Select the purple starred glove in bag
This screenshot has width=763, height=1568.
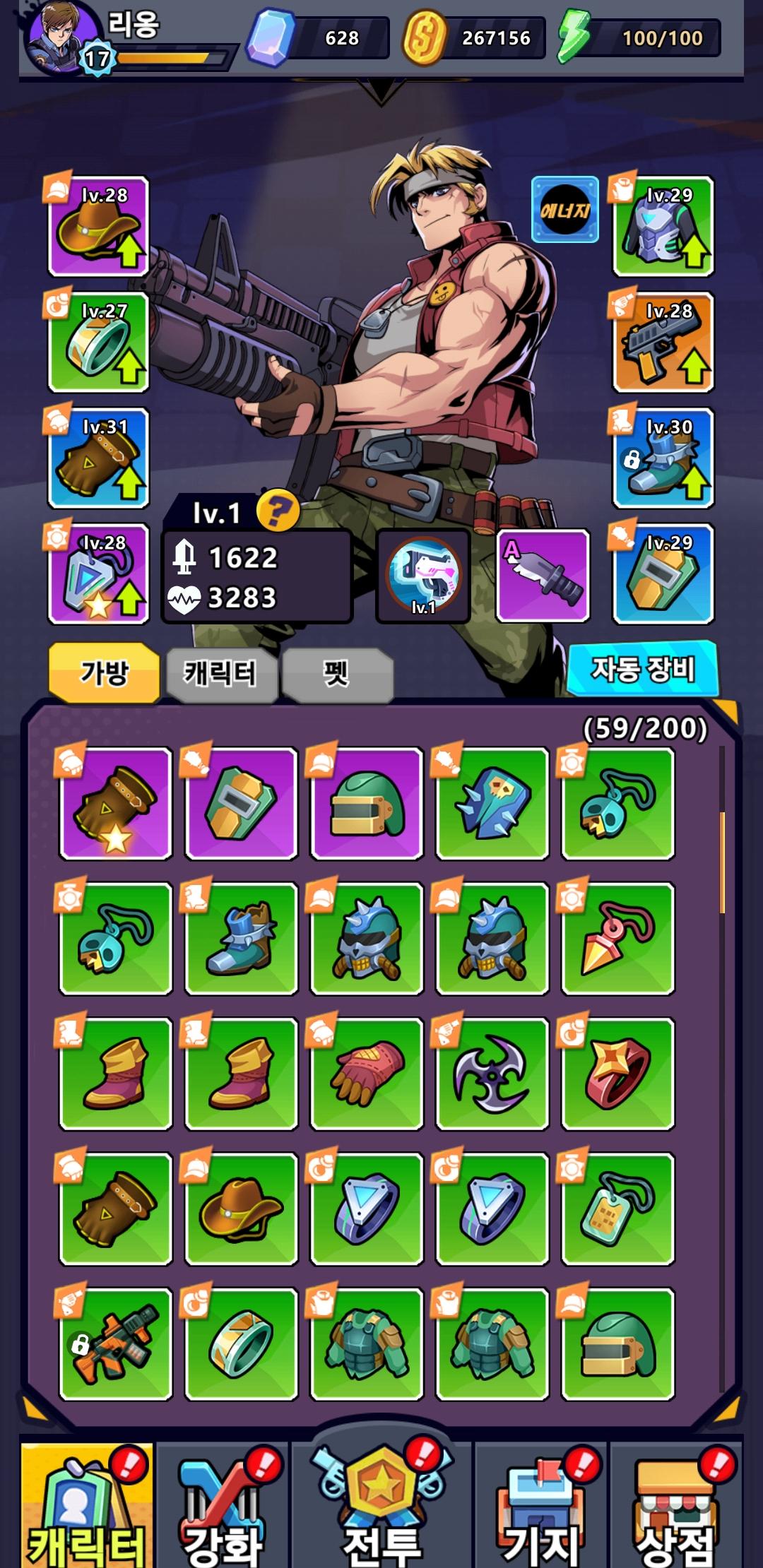tap(116, 804)
